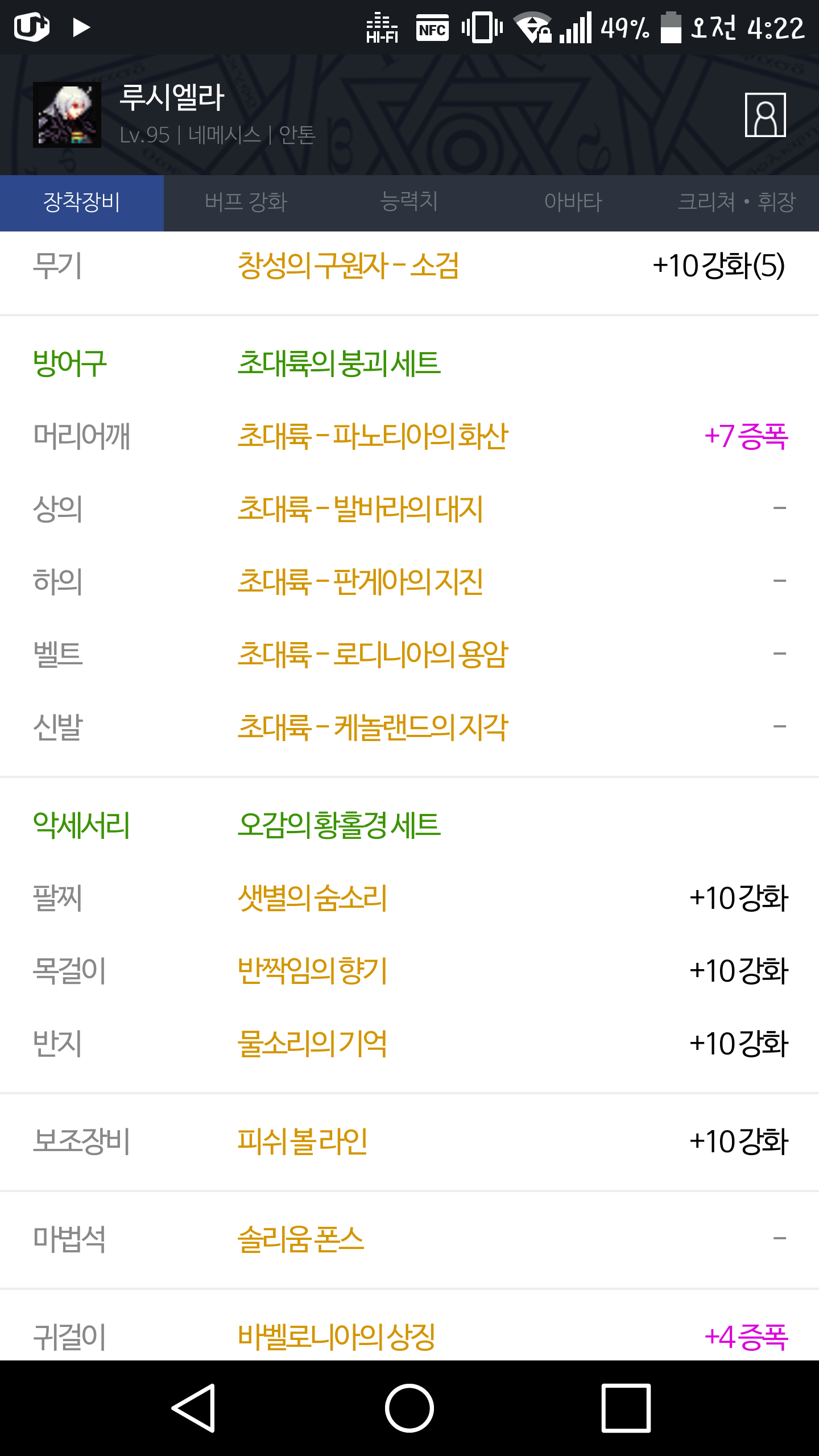Select the 장착장비 tab
Viewport: 819px width, 1456px height.
tap(82, 202)
